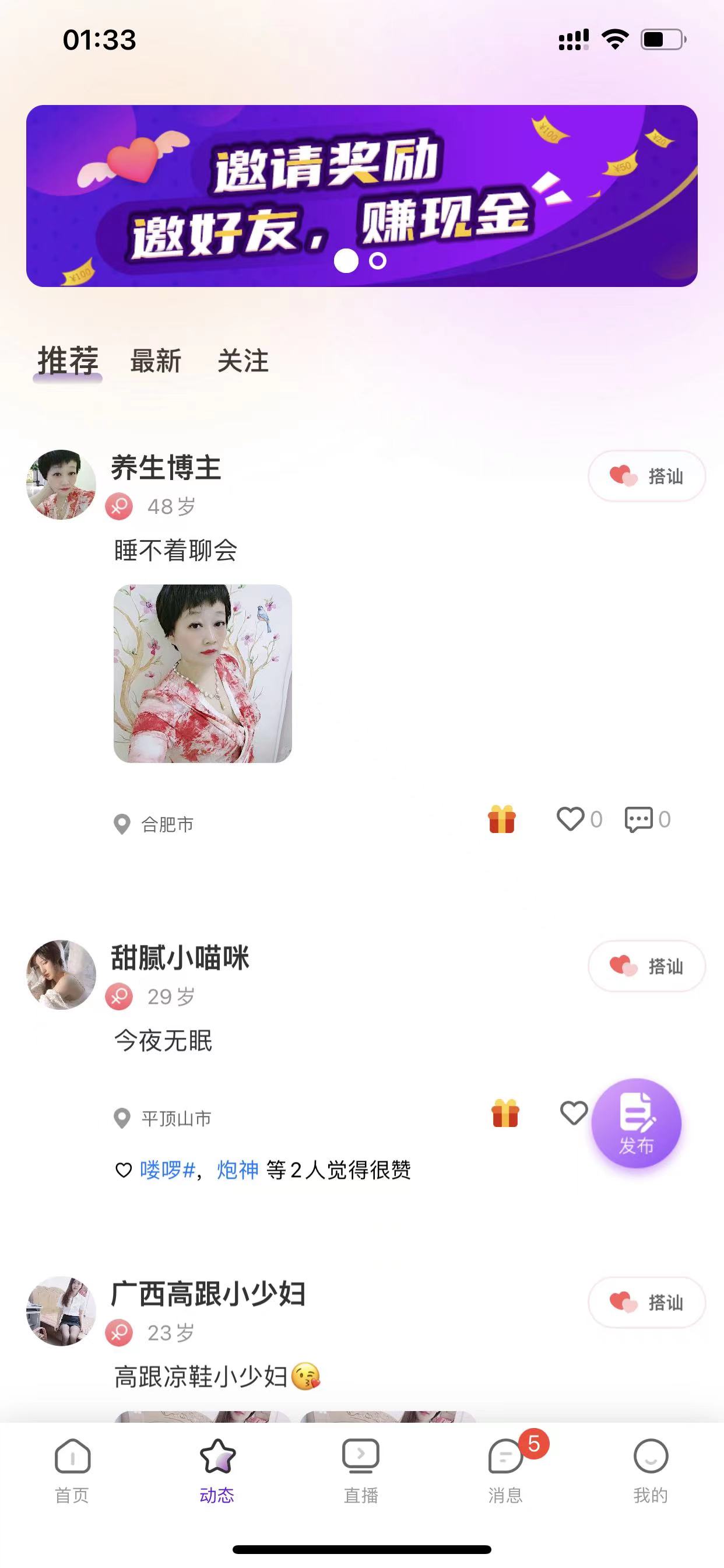Tap 搭讪 button on 养生博主's post
Viewport: 724px width, 1568px height.
point(646,476)
